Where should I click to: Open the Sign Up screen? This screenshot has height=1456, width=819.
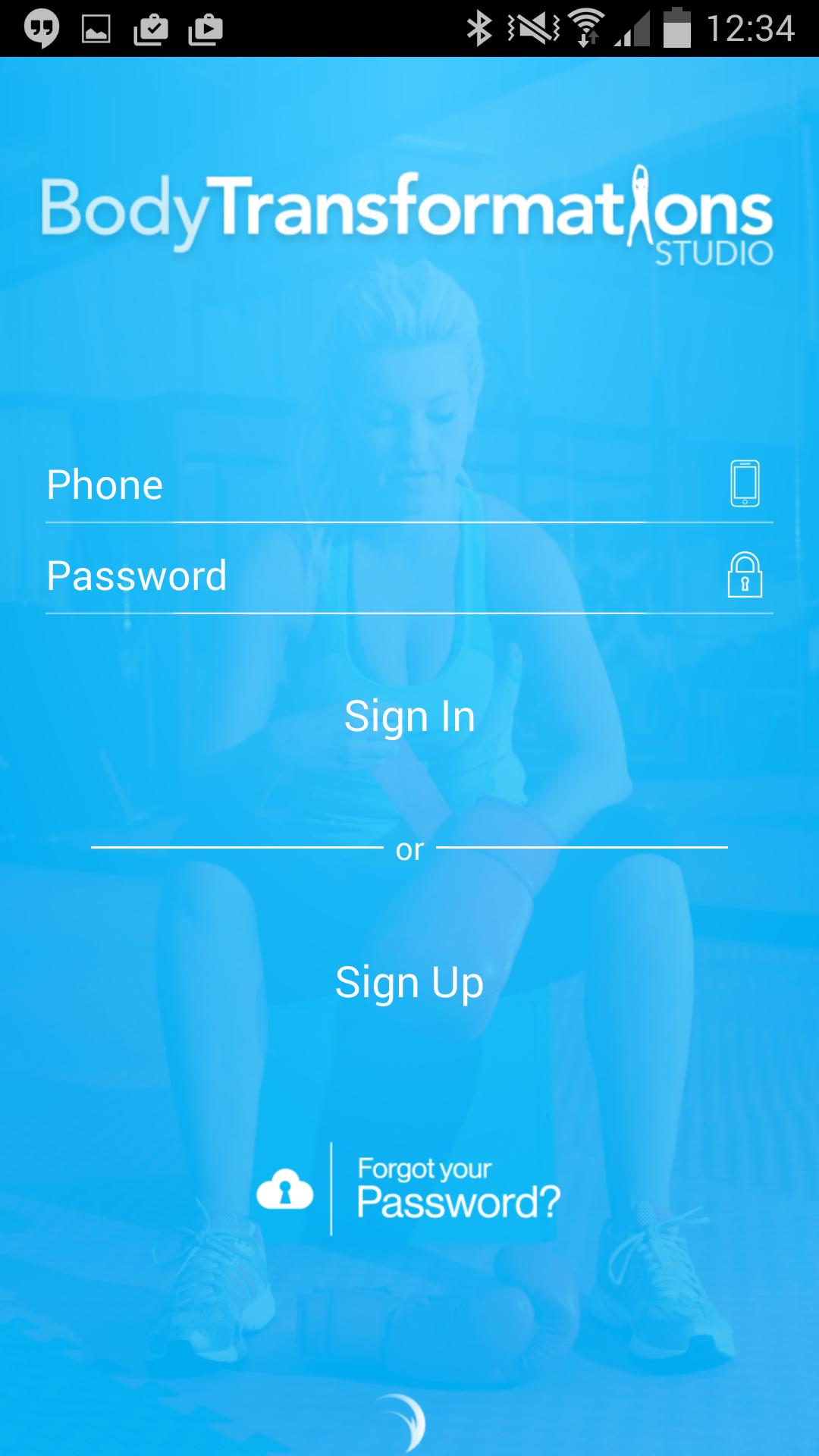point(409,983)
